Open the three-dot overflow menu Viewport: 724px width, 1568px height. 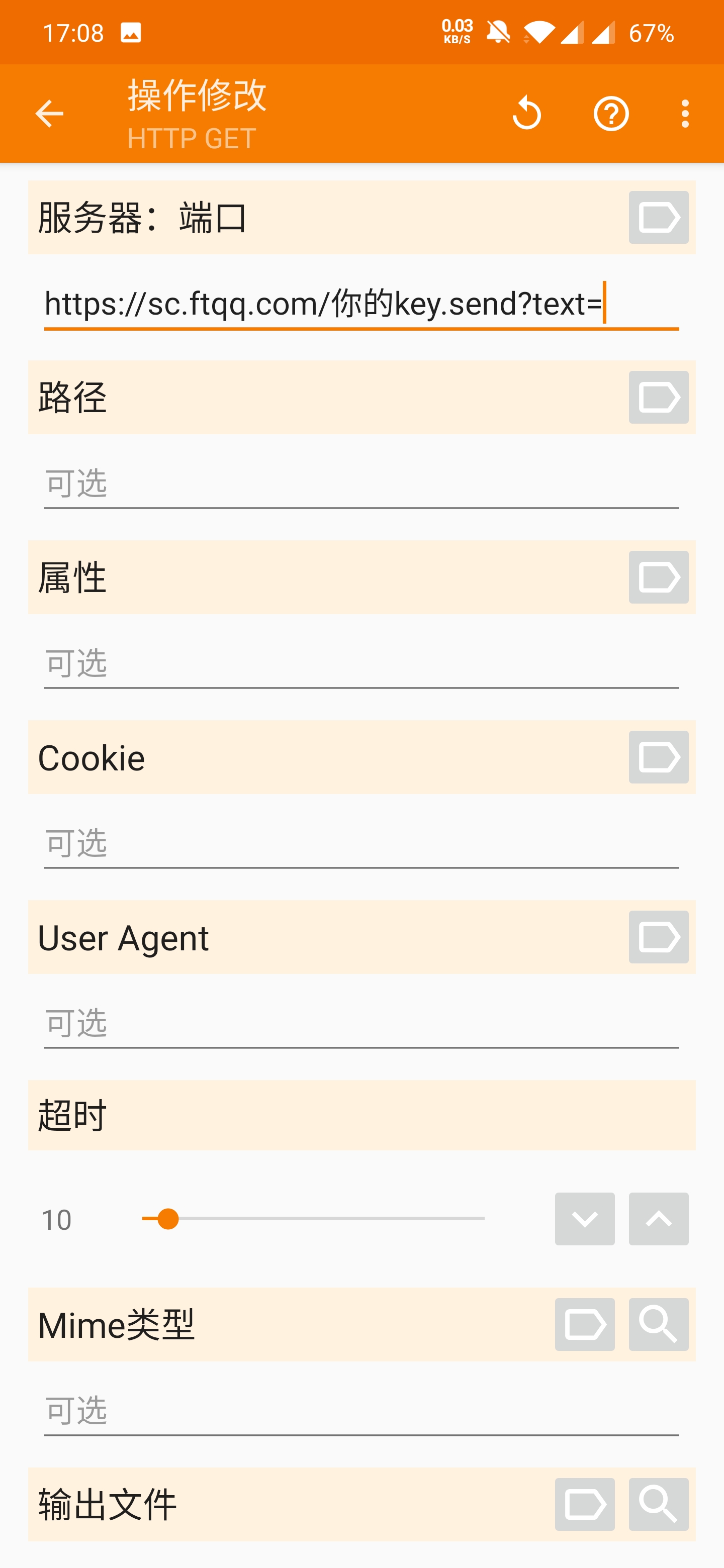[685, 114]
